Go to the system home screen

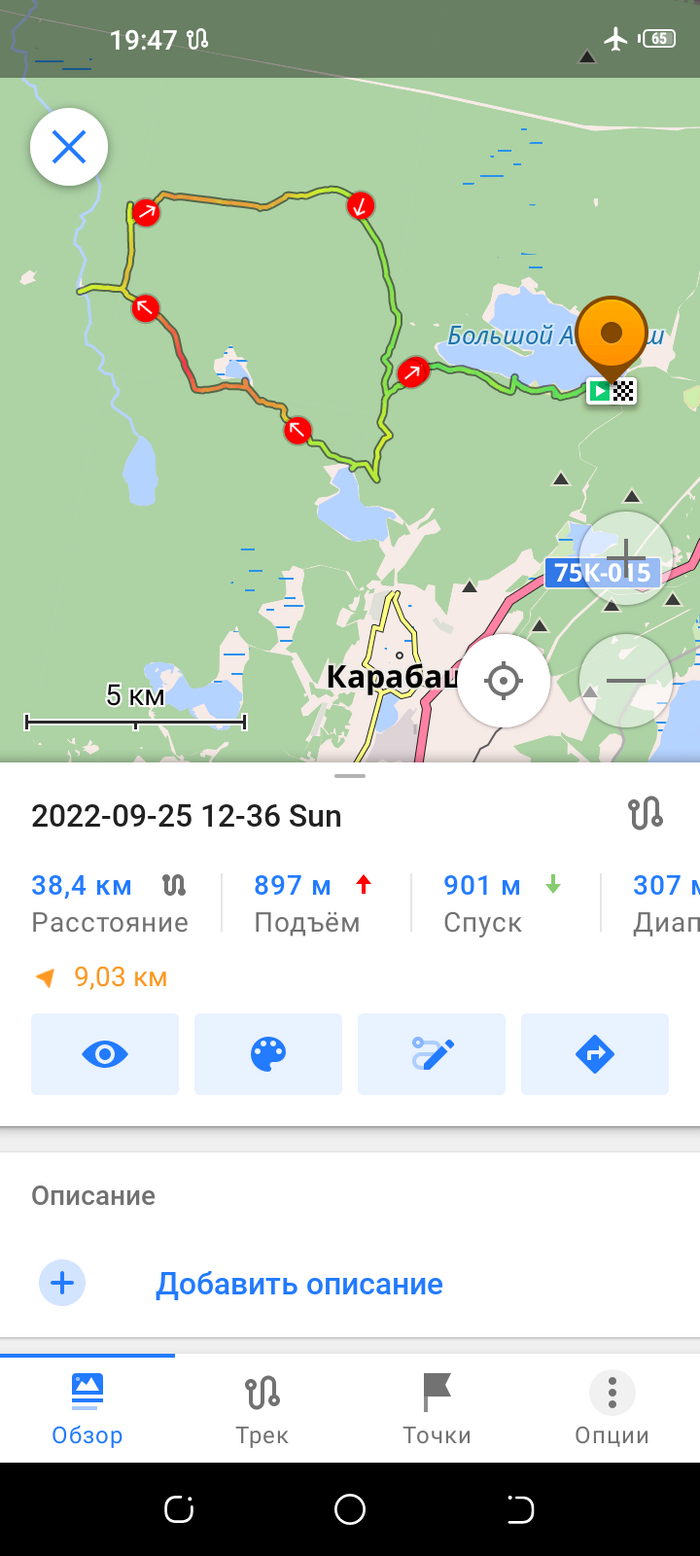pyautogui.click(x=350, y=1509)
